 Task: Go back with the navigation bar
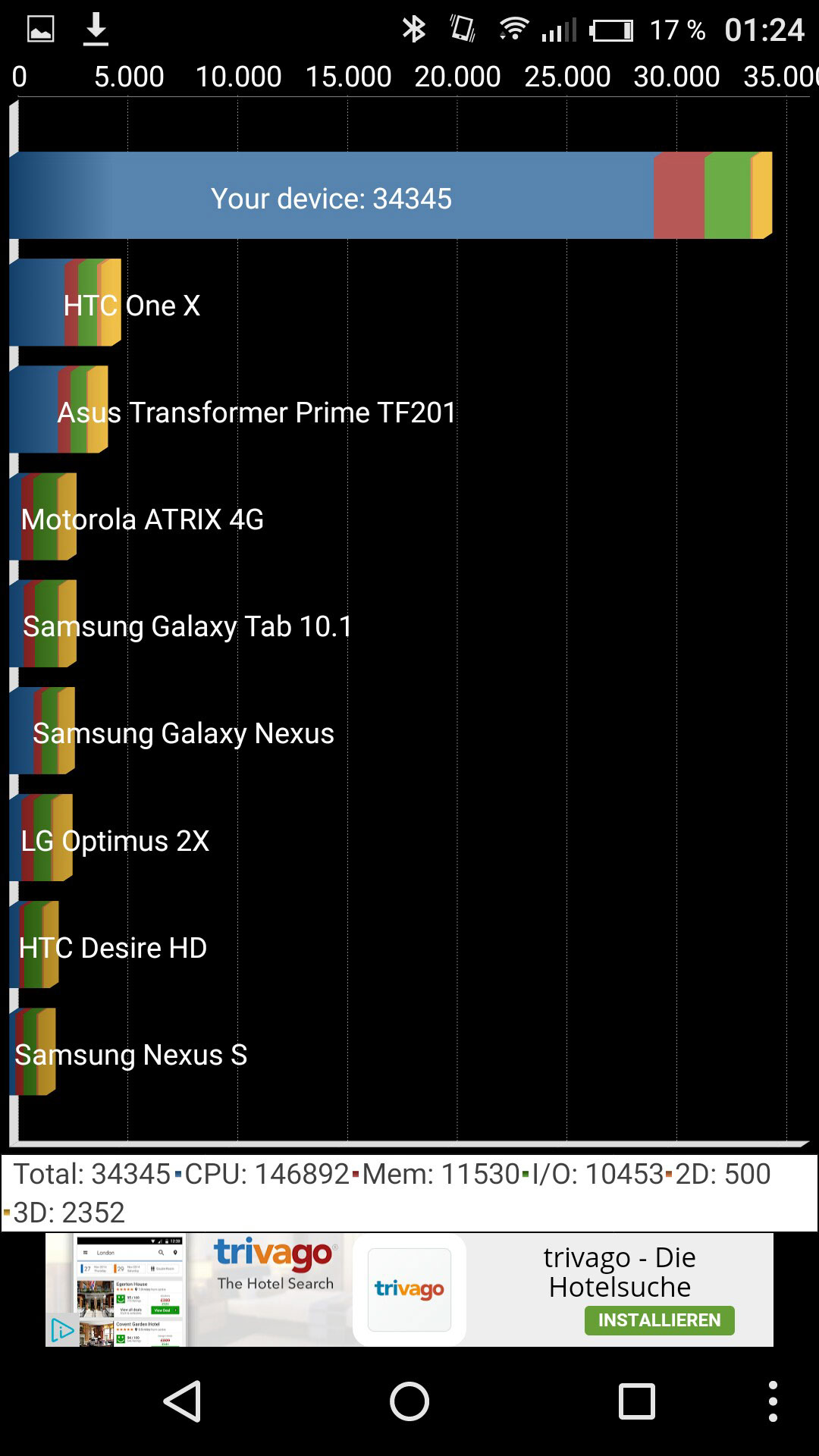(x=183, y=1401)
